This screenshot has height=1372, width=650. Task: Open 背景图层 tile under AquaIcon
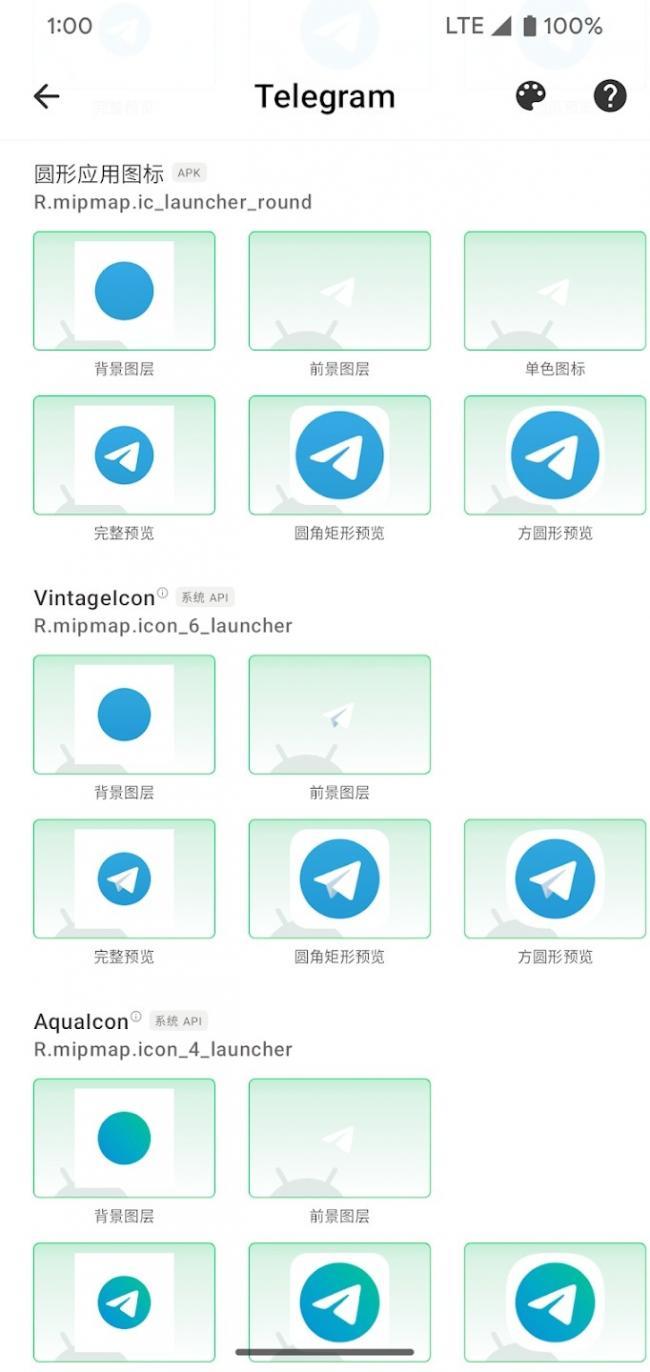coord(124,1138)
